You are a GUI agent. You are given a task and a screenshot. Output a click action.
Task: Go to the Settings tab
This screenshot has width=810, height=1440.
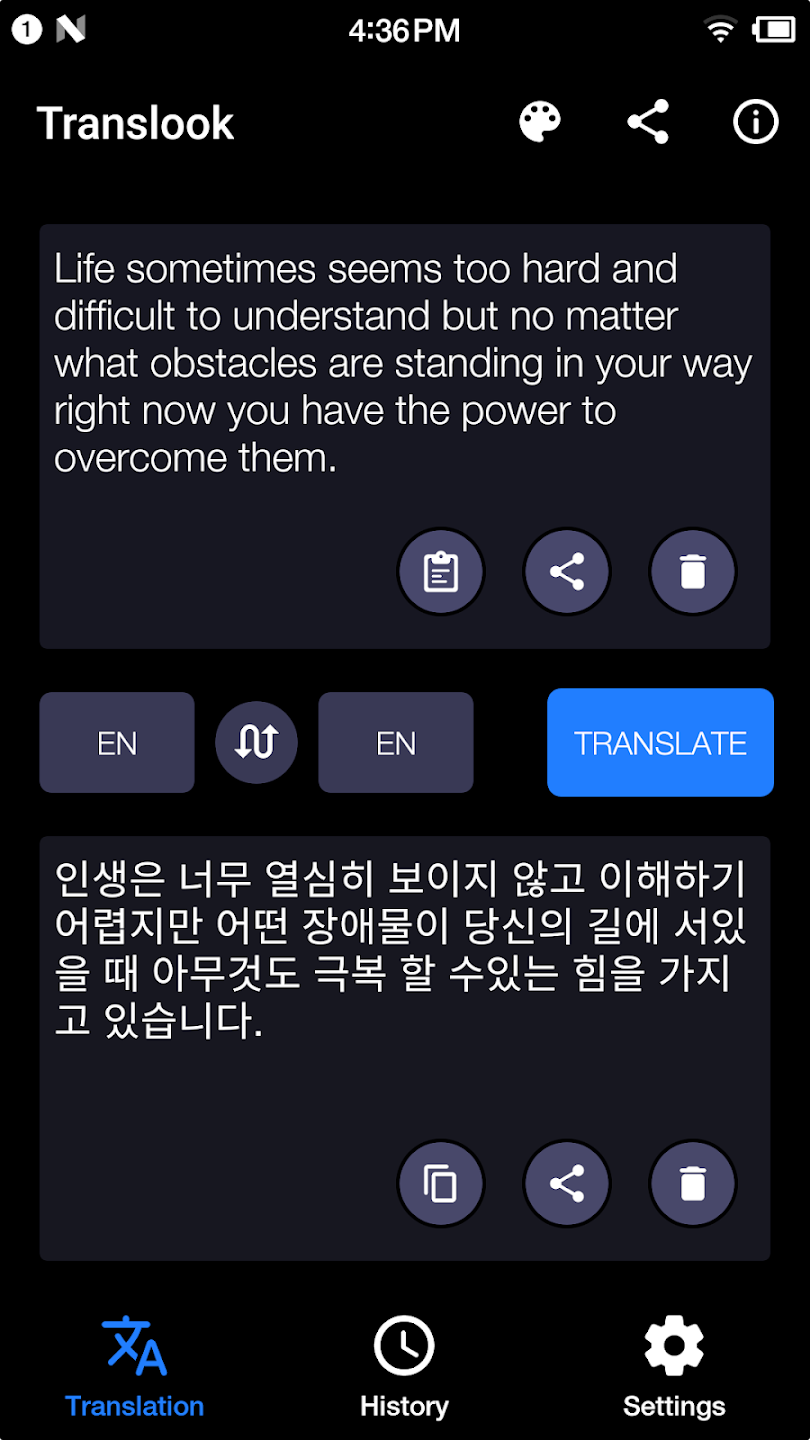tap(674, 1367)
